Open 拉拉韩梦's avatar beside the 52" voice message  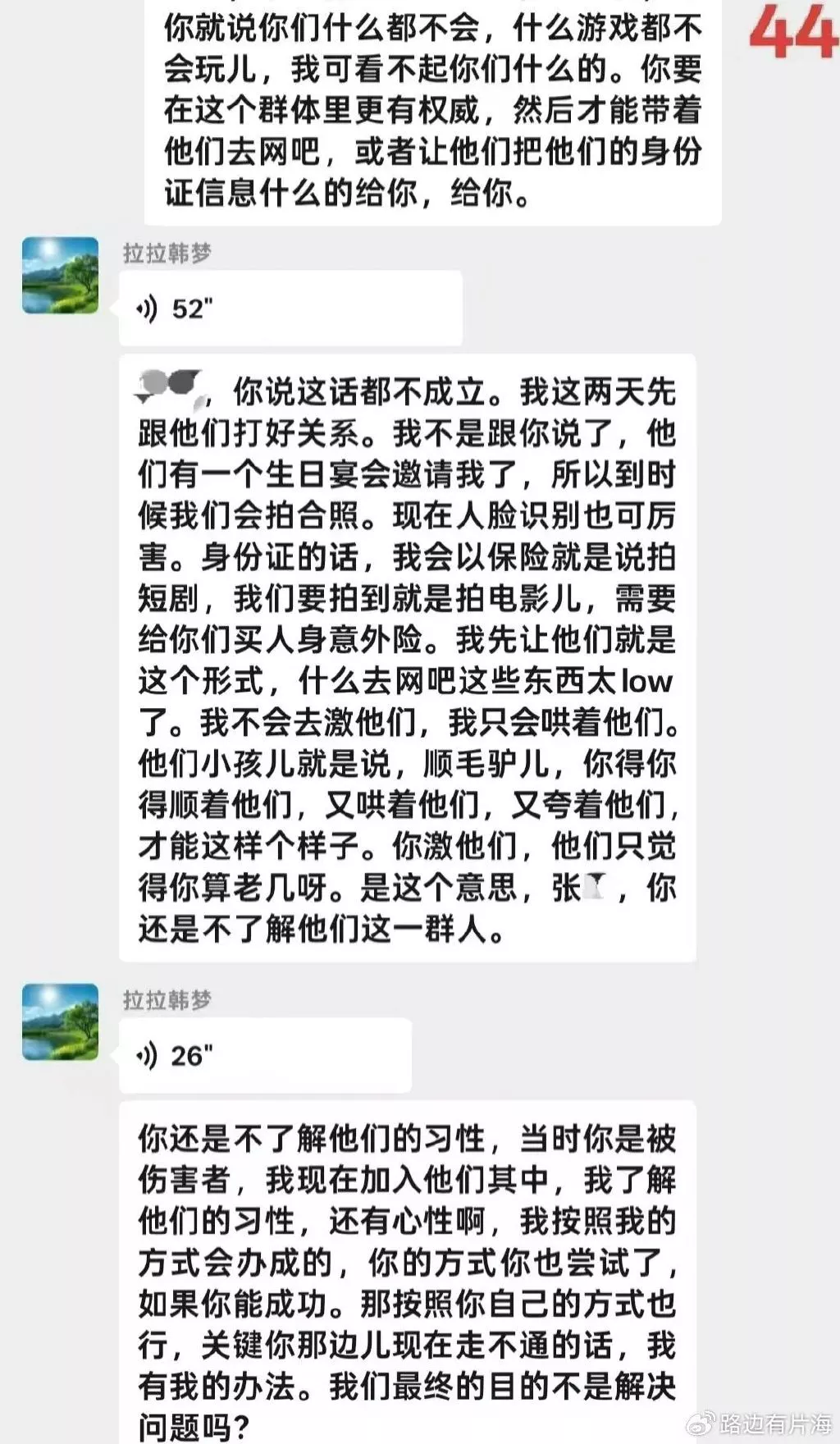[x=60, y=276]
